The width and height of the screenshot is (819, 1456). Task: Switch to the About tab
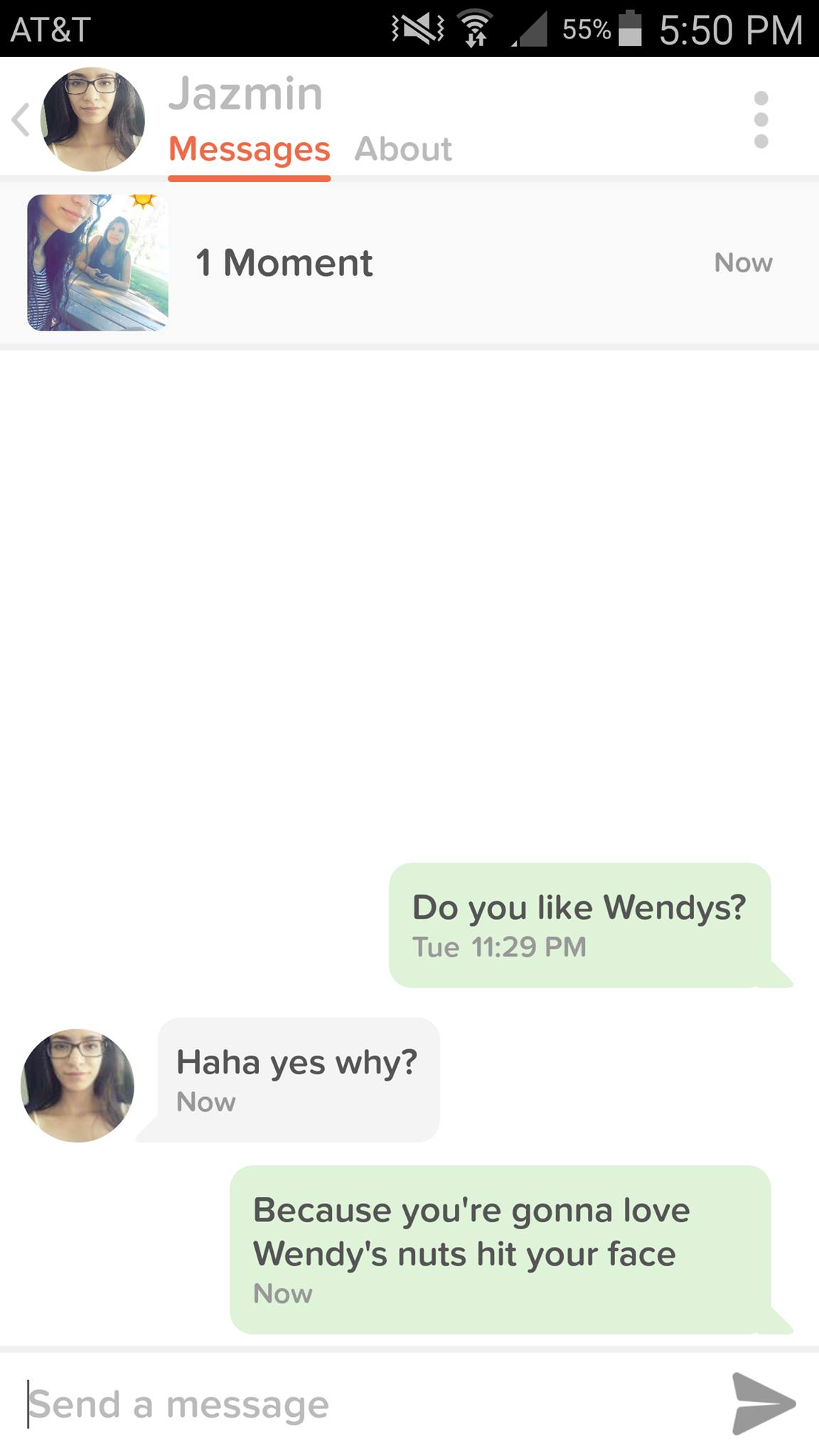point(402,149)
